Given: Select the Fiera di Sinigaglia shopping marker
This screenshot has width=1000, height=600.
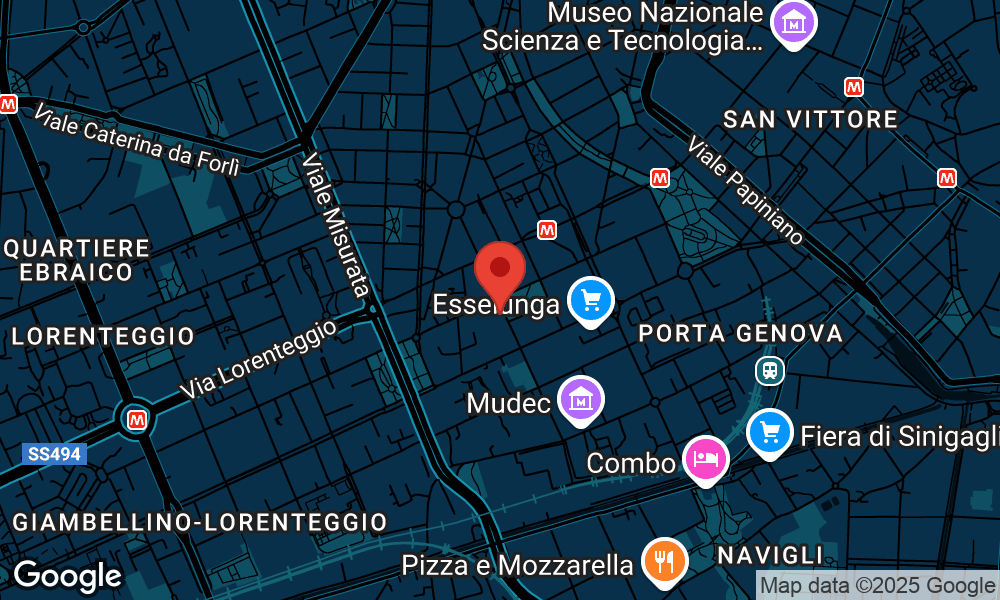Looking at the screenshot, I should click(x=769, y=432).
